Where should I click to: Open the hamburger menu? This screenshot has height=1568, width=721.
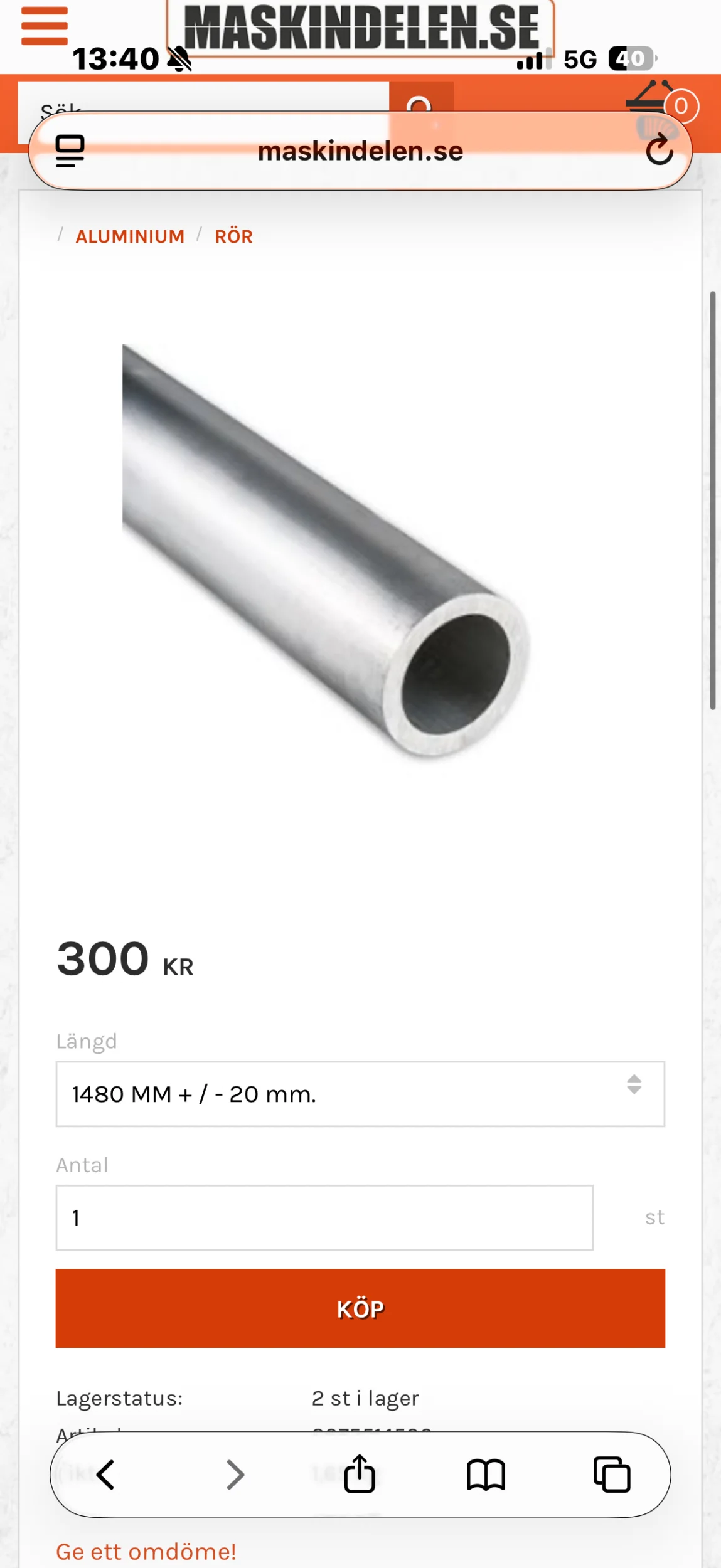(44, 26)
